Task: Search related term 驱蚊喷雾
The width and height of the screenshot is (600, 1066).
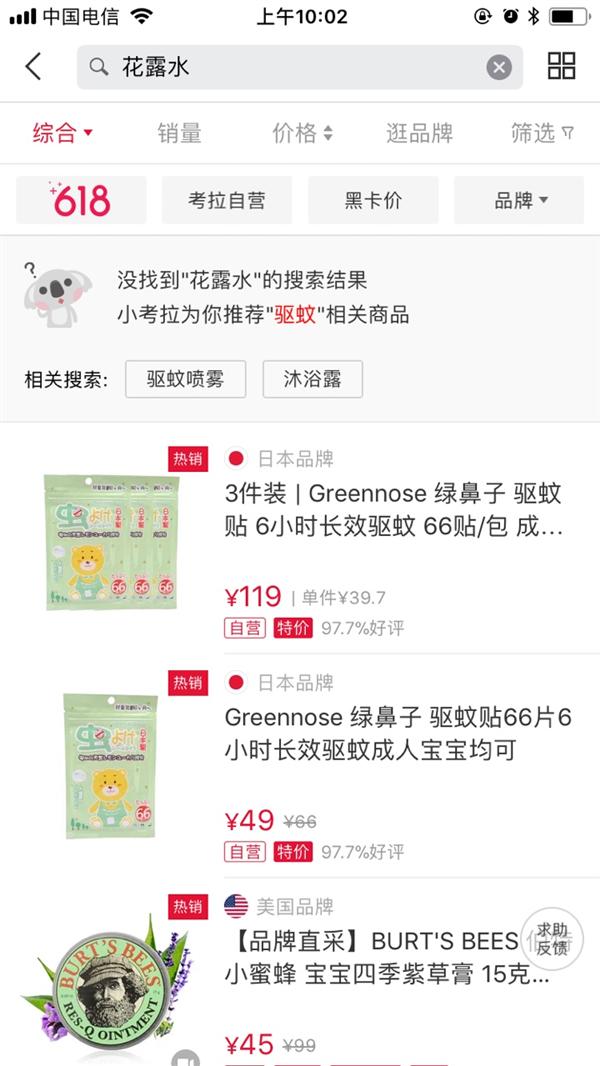Action: 185,380
